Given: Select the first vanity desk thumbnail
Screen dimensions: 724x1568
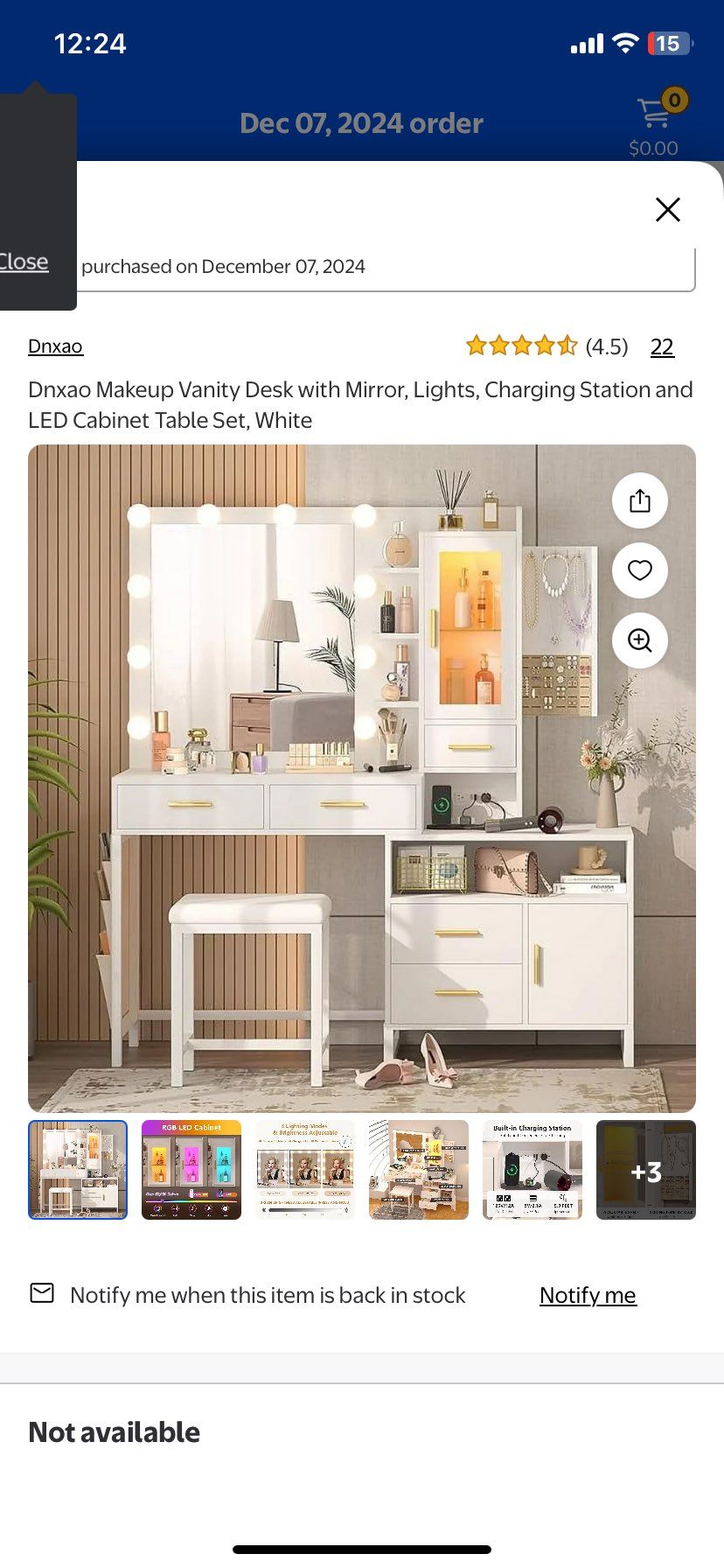Looking at the screenshot, I should (x=78, y=1170).
